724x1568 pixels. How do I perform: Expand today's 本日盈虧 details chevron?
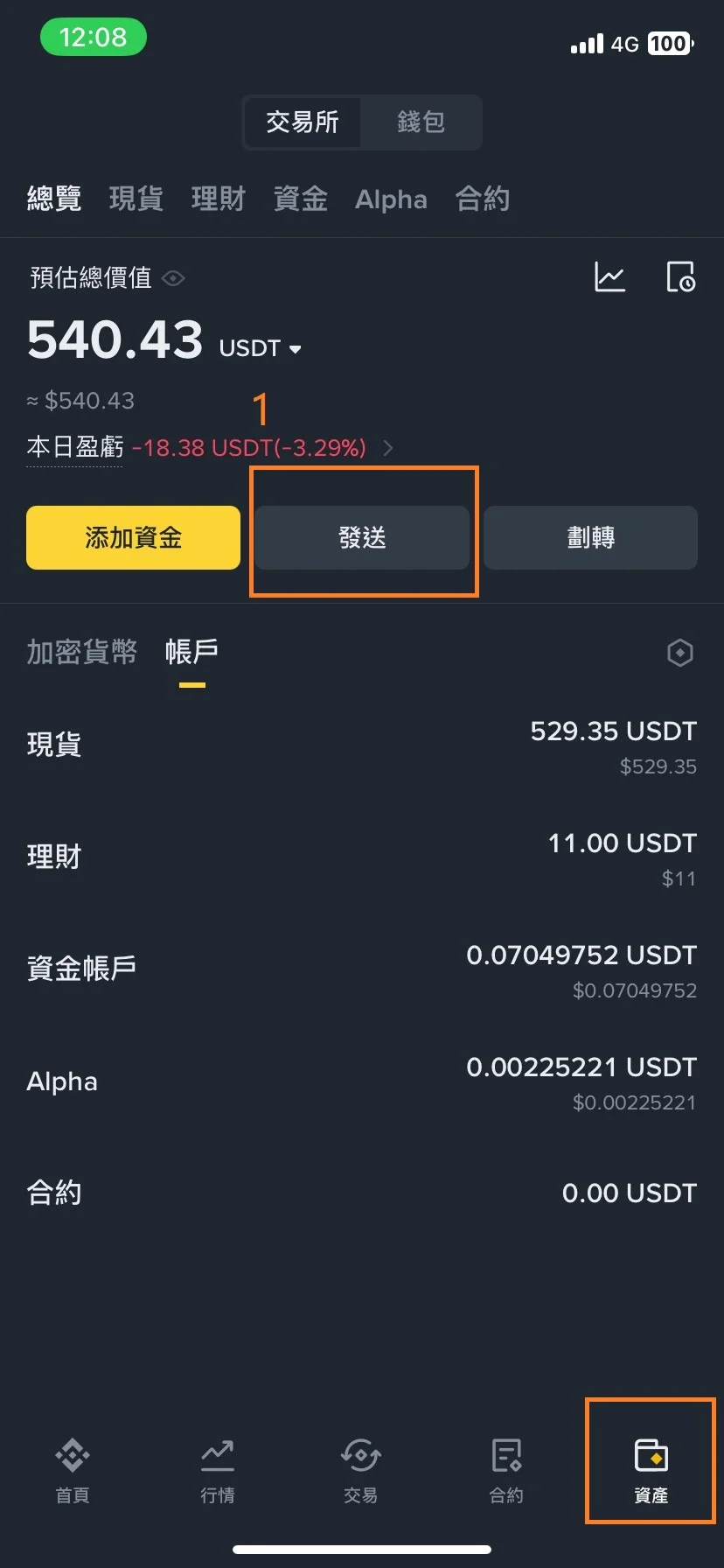[388, 448]
